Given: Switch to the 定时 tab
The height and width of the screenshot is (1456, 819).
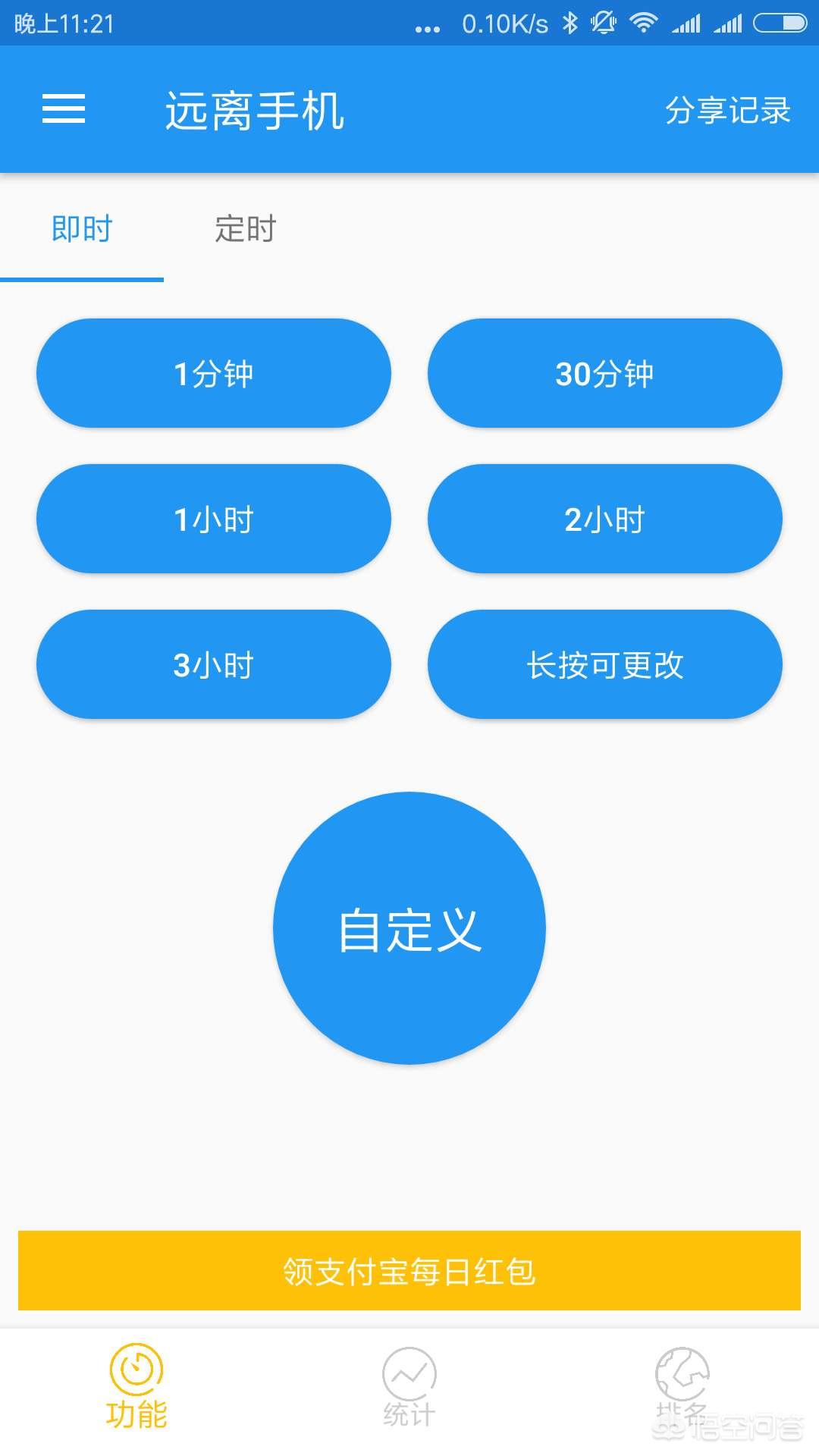Looking at the screenshot, I should pyautogui.click(x=245, y=229).
